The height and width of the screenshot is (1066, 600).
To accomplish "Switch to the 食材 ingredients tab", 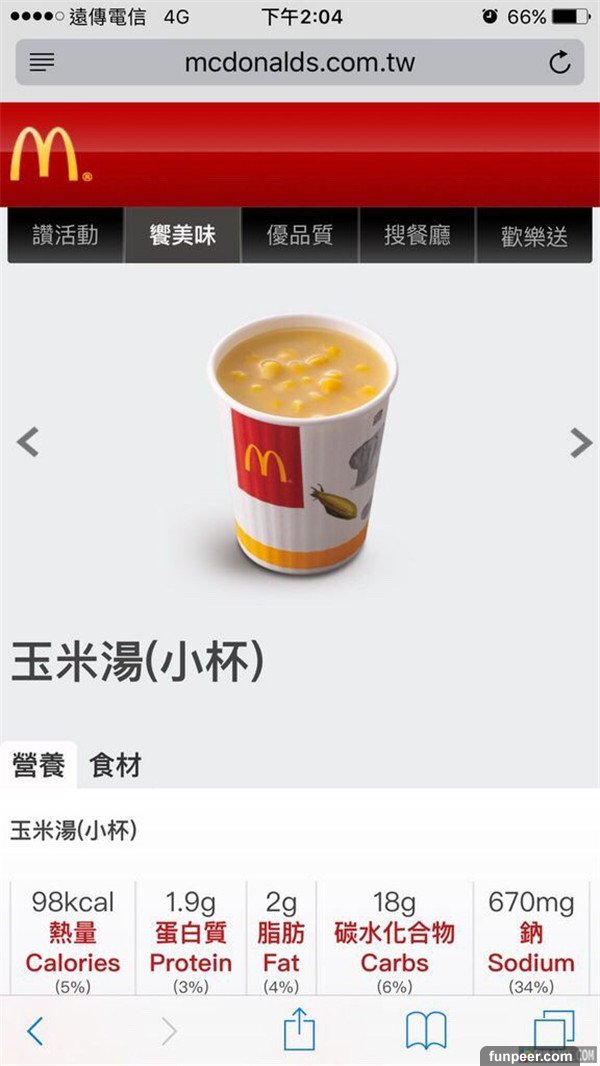I will 115,765.
